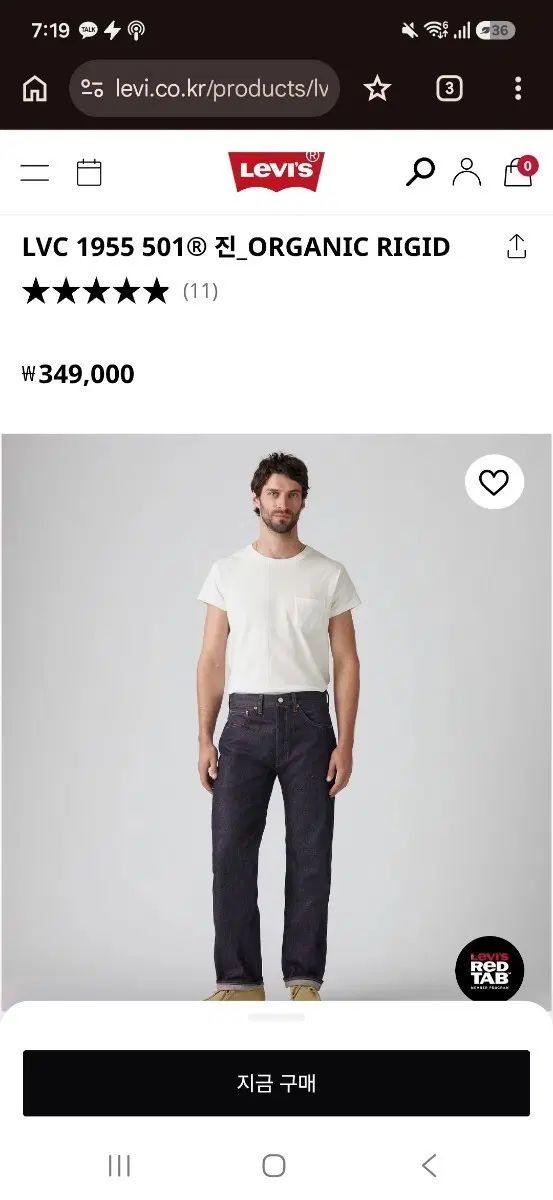This screenshot has width=553, height=1200.
Task: Go back using system navigation
Action: pyautogui.click(x=429, y=1165)
